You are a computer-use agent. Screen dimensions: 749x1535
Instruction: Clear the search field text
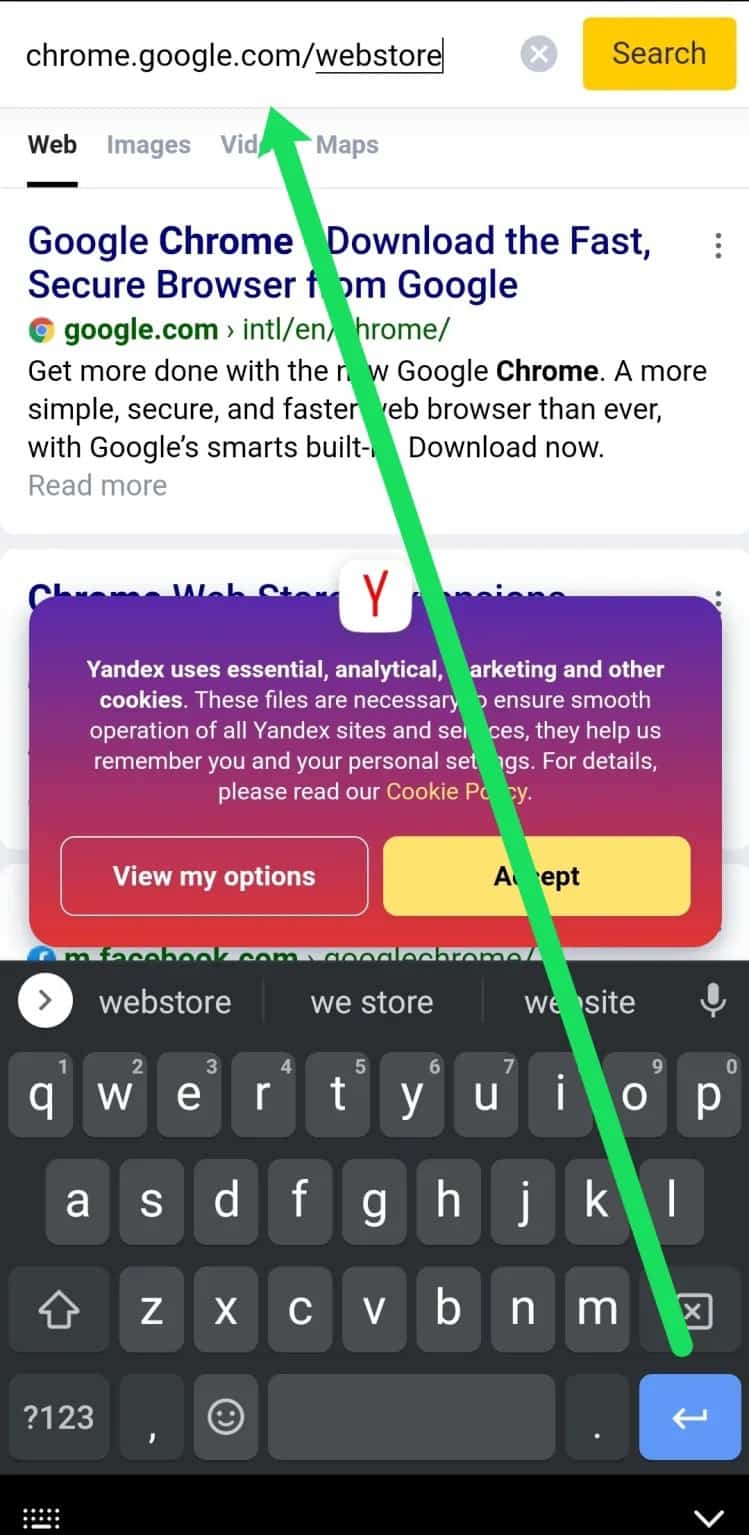tap(539, 54)
